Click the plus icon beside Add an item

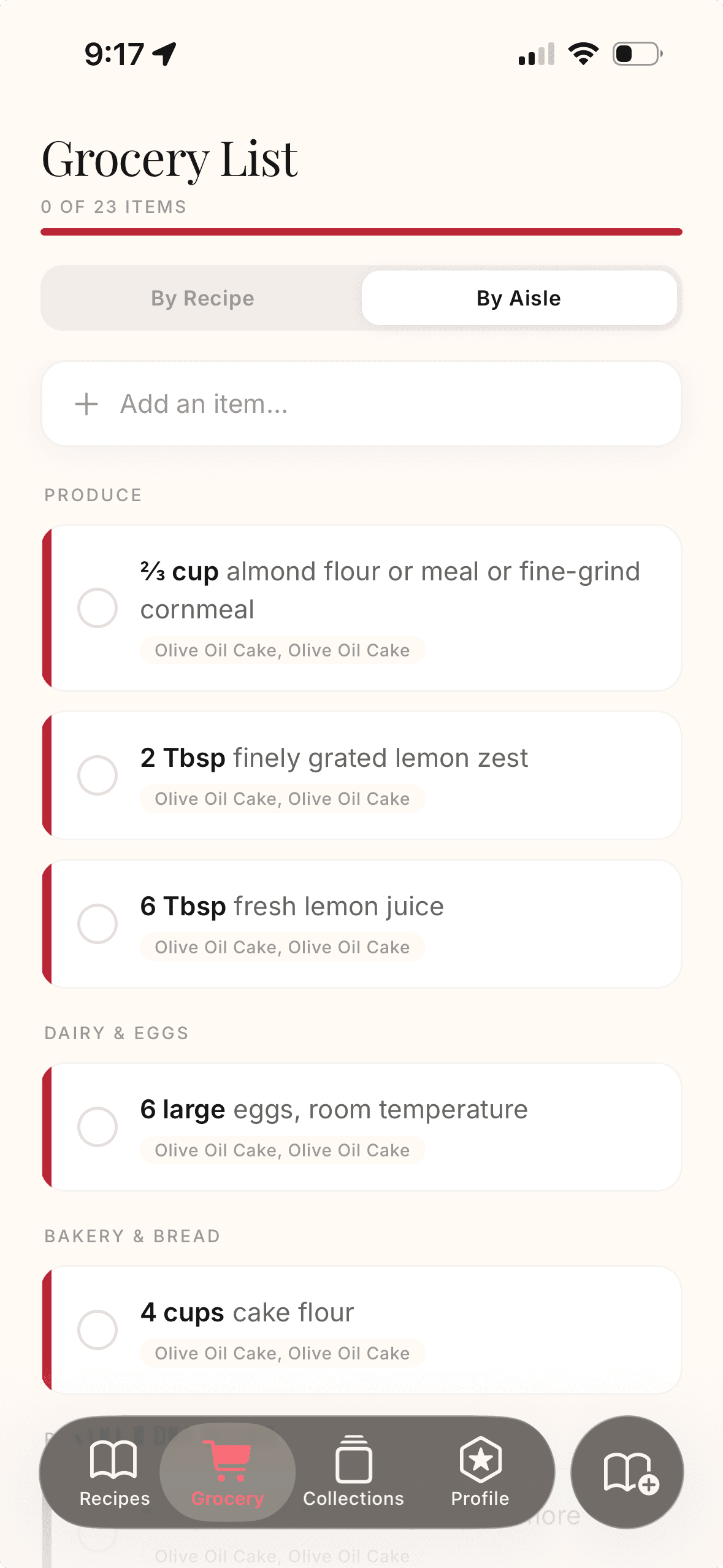pyautogui.click(x=85, y=403)
